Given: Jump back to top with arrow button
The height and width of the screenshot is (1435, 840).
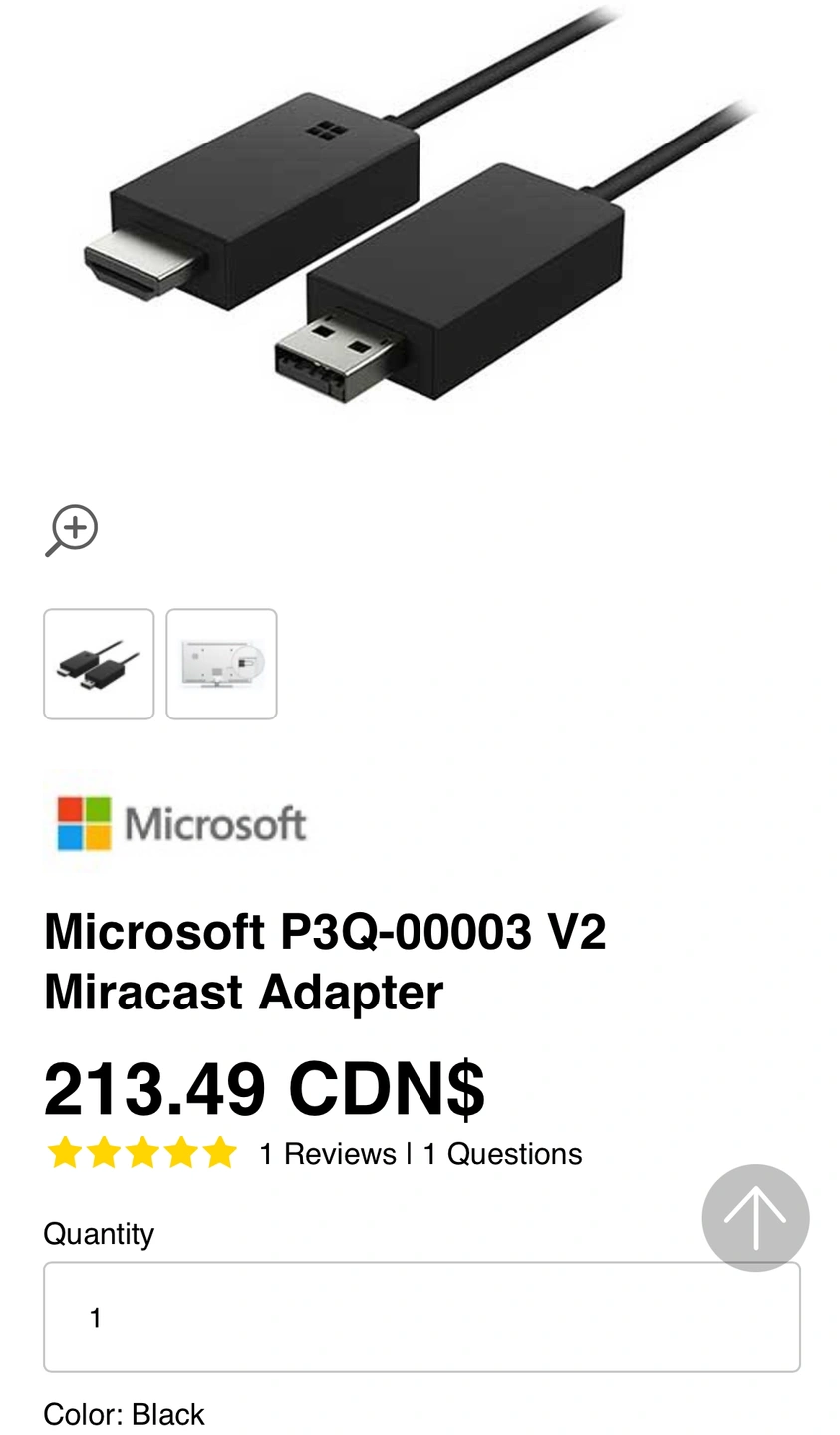Looking at the screenshot, I should tap(755, 1217).
